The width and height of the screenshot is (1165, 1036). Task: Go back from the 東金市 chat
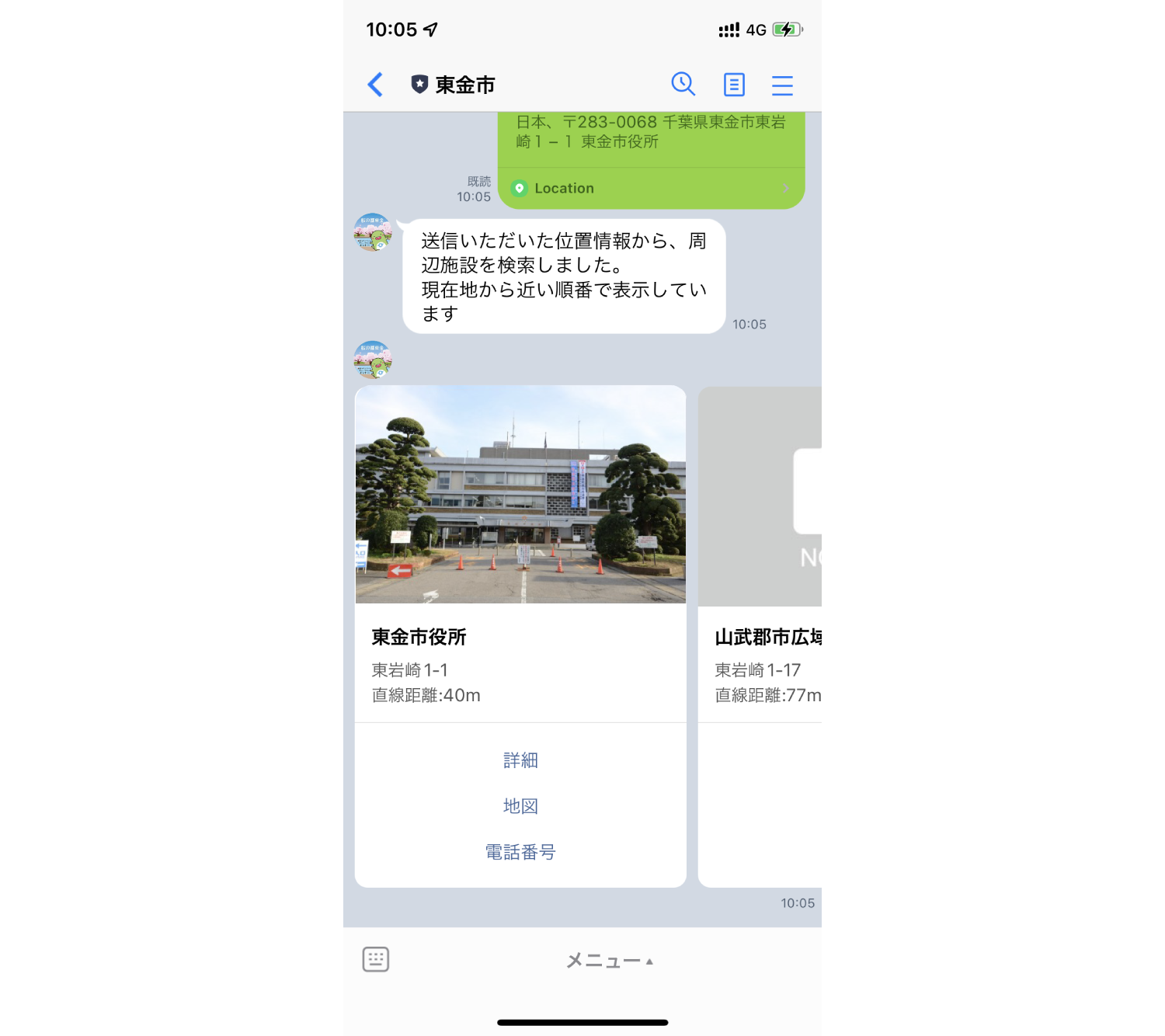[x=375, y=85]
